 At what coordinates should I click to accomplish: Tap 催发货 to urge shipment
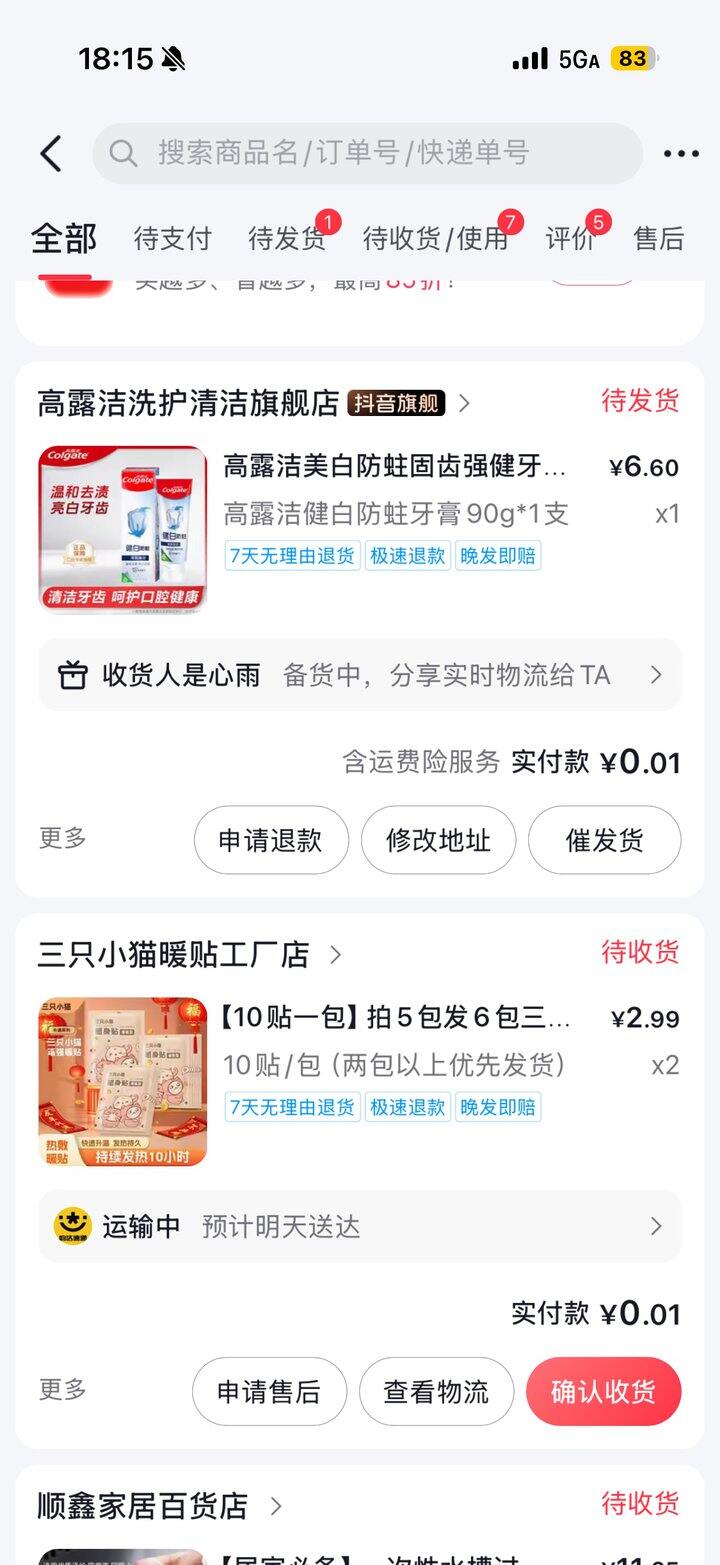click(x=604, y=840)
